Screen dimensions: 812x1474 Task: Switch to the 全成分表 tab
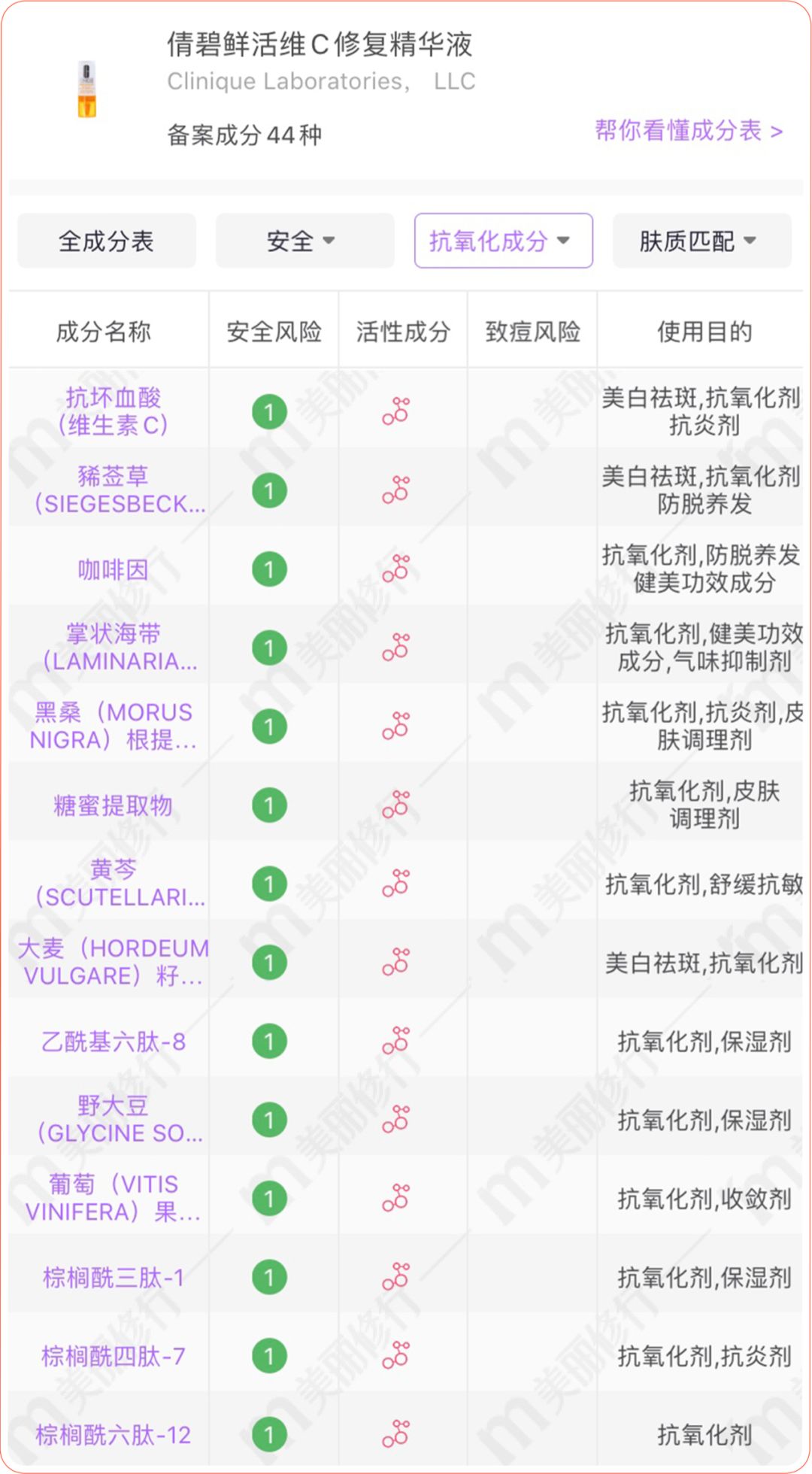(x=106, y=241)
